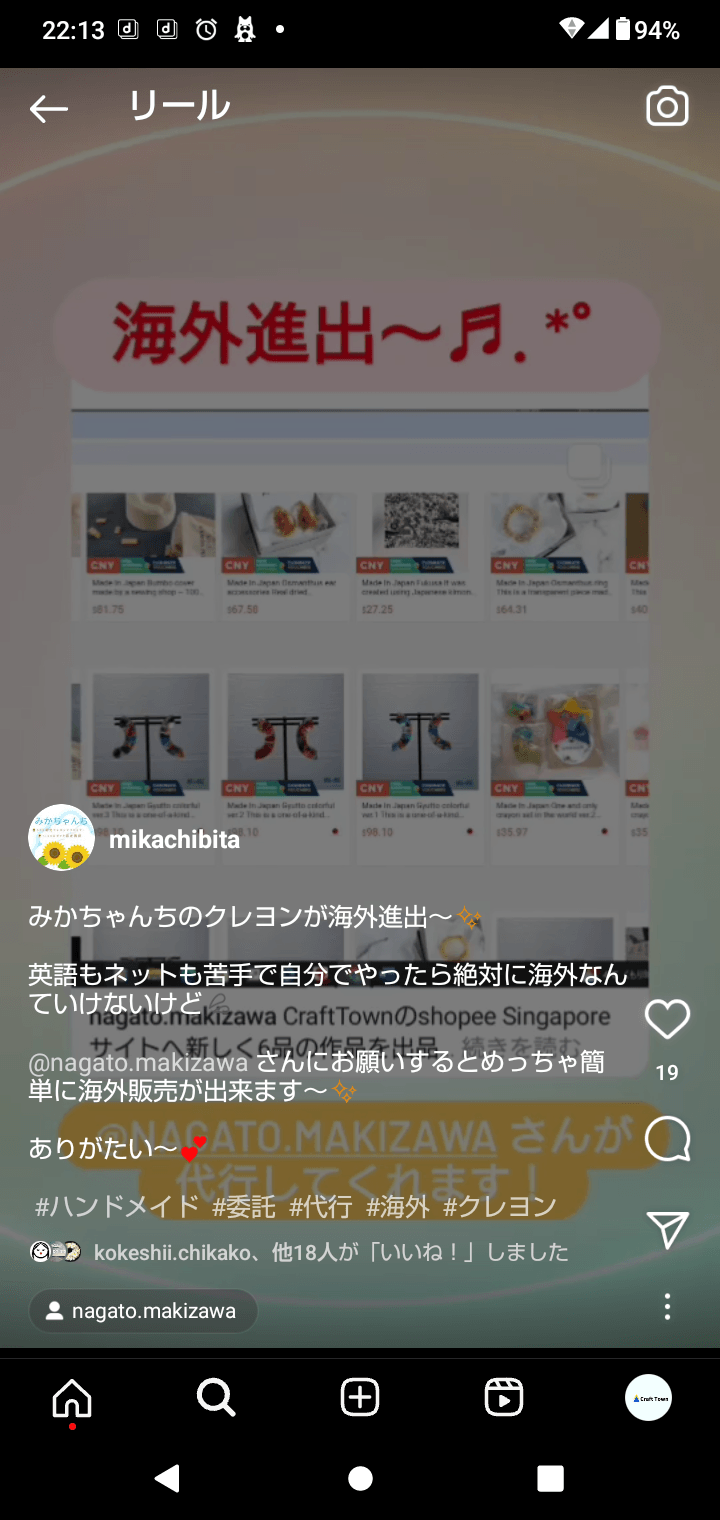Share this reel via the paper plane icon

667,1230
